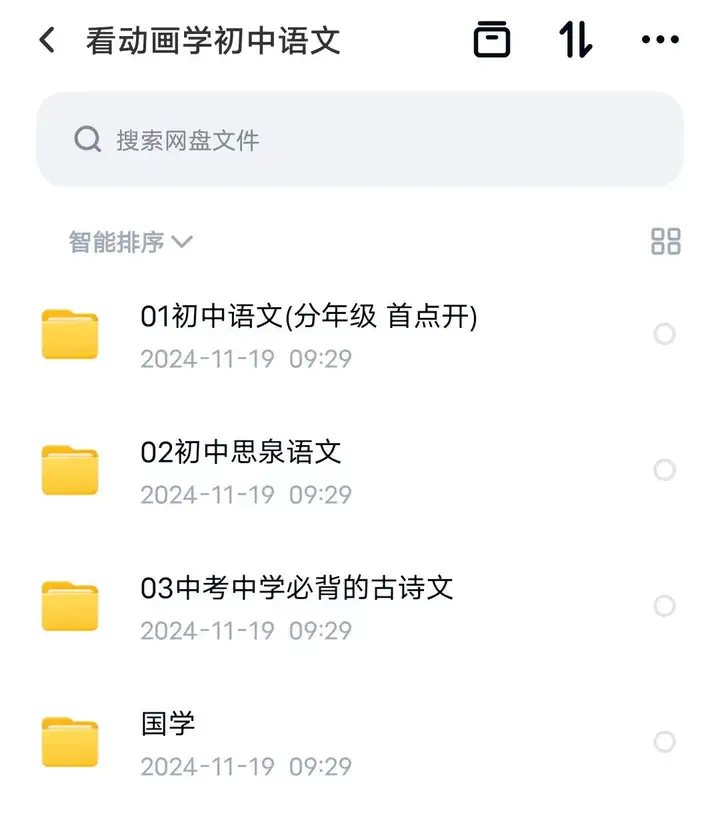Check the selection circle for 国学
Screen dimensions: 720x835
[664, 740]
